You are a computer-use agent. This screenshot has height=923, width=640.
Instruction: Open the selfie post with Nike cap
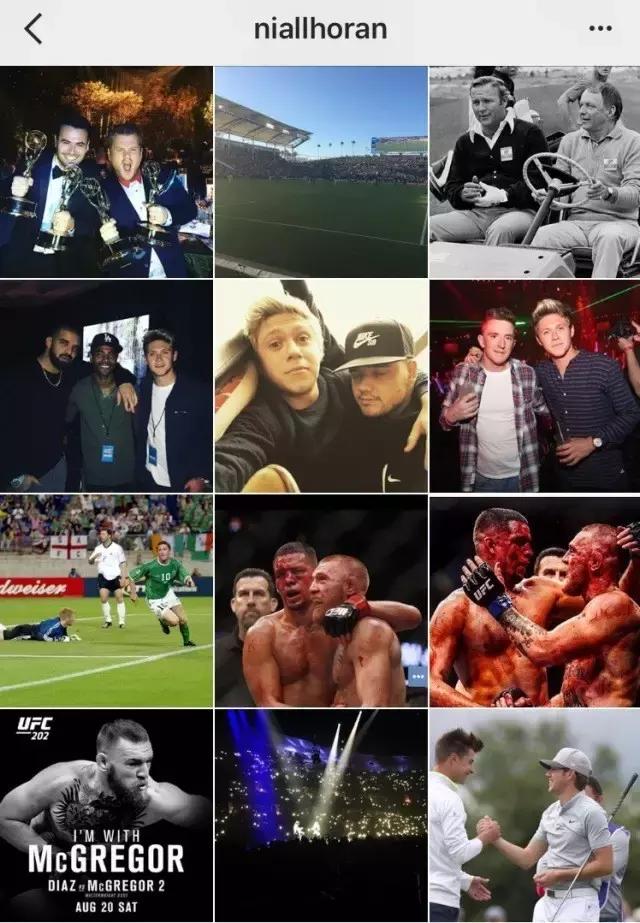tap(320, 386)
